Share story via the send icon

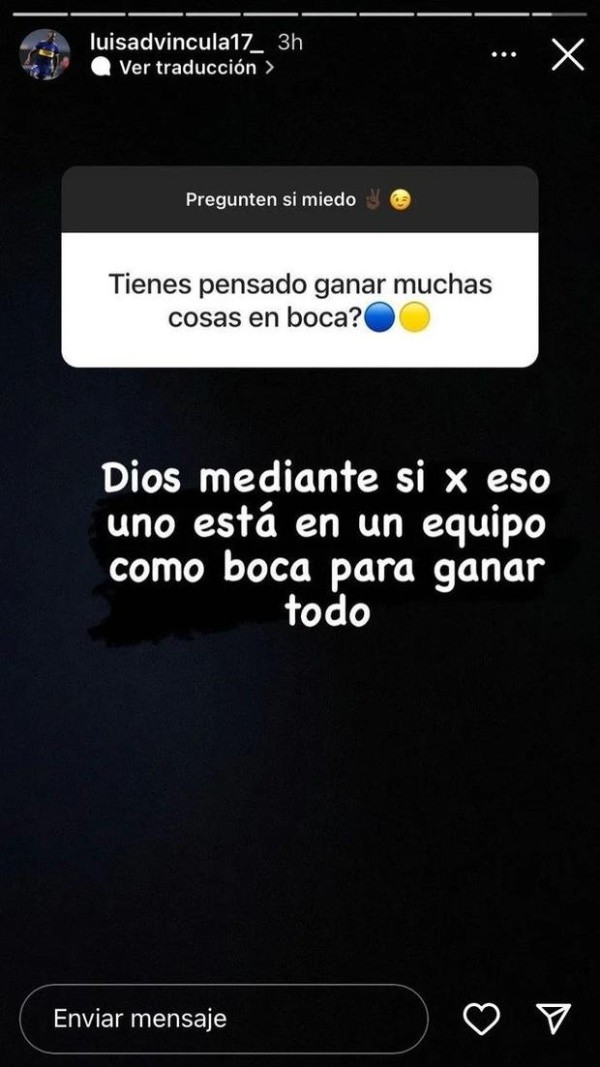(x=553, y=1019)
